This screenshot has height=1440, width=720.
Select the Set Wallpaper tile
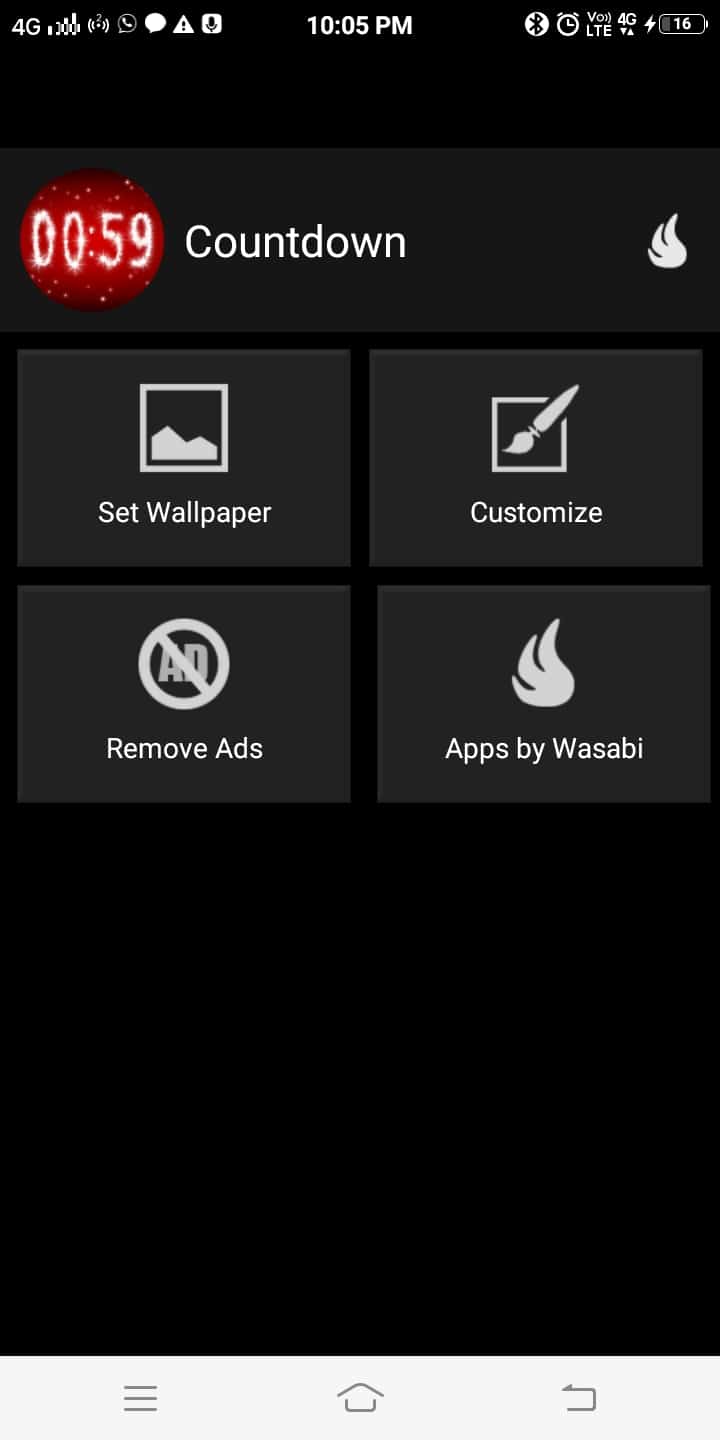[184, 458]
